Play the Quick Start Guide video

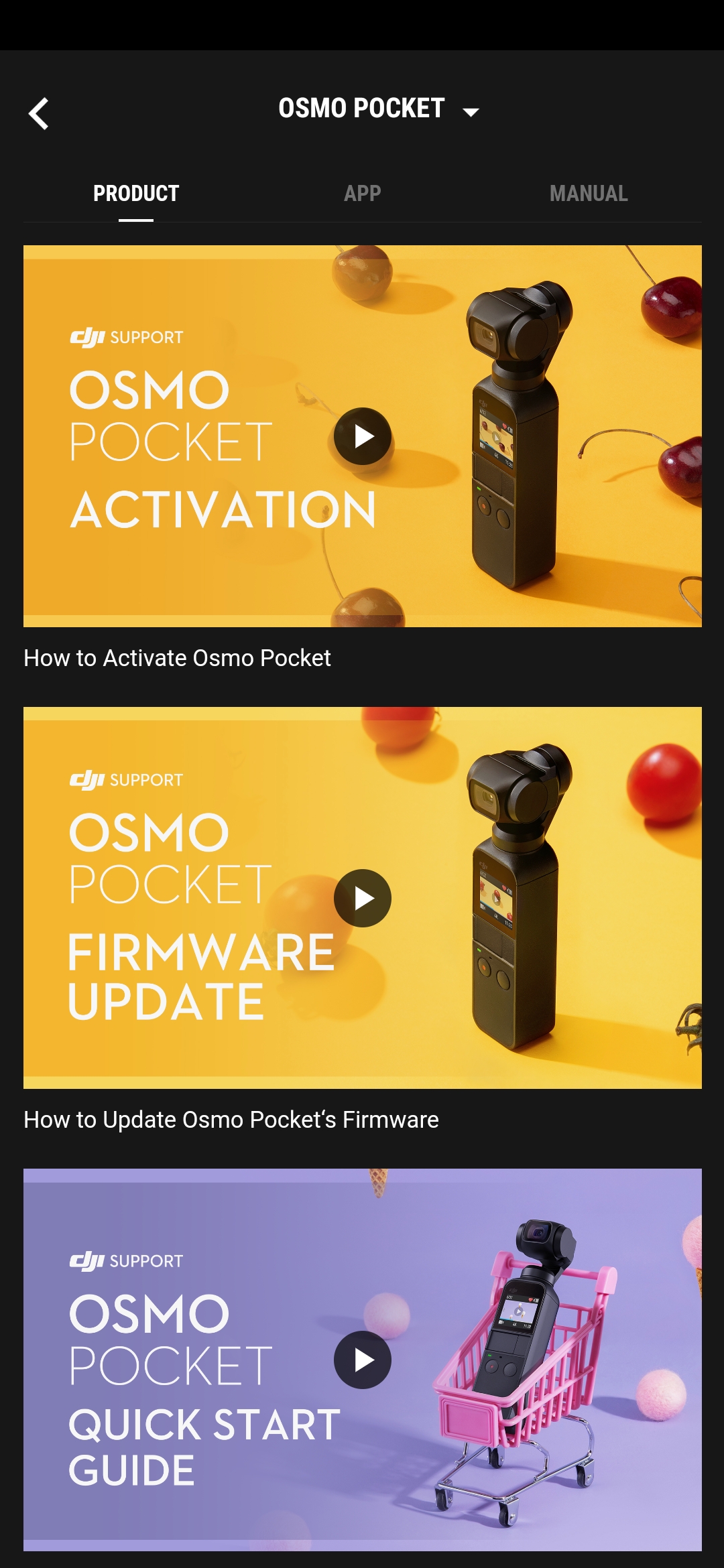[363, 1360]
